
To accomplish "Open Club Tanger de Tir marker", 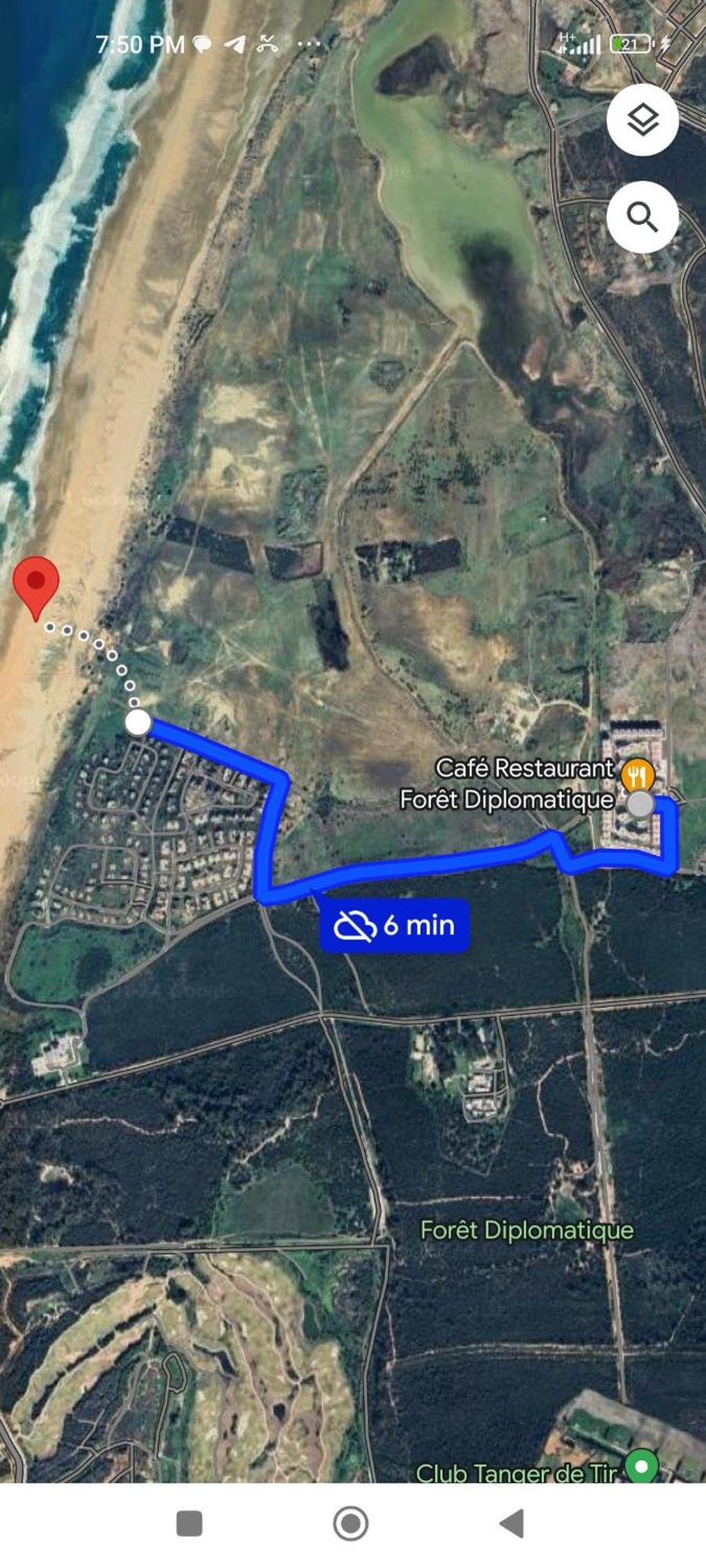I will [642, 1465].
